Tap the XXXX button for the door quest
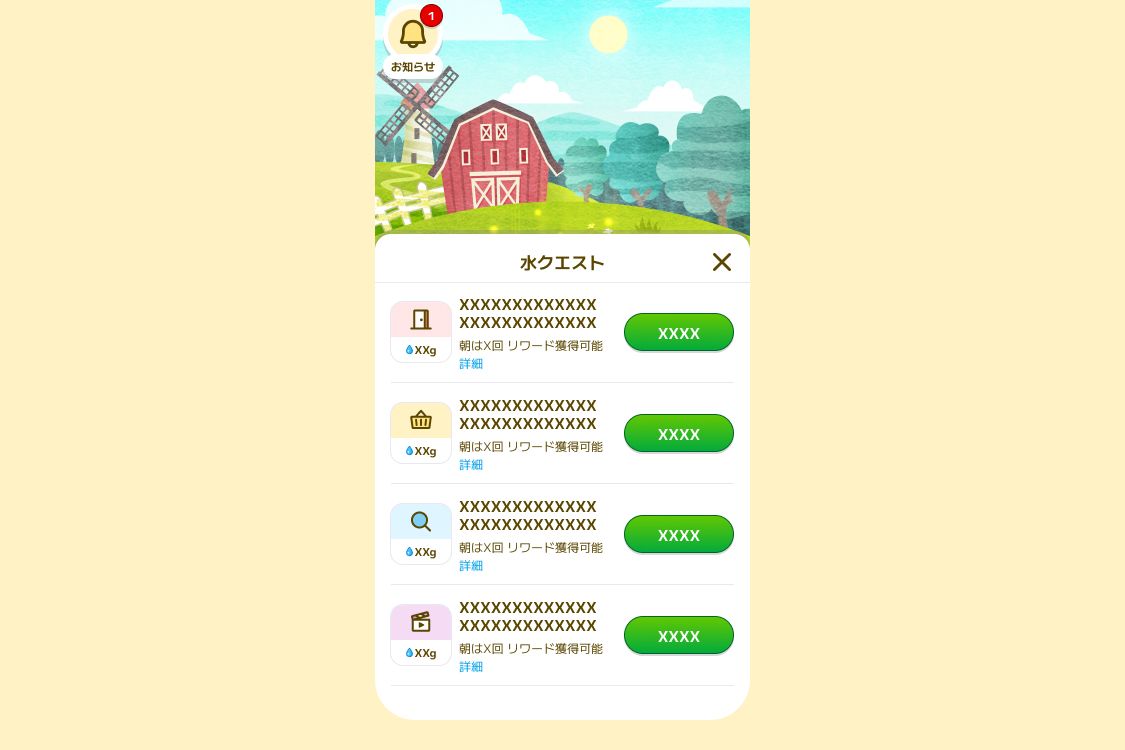The height and width of the screenshot is (750, 1125). pyautogui.click(x=678, y=333)
